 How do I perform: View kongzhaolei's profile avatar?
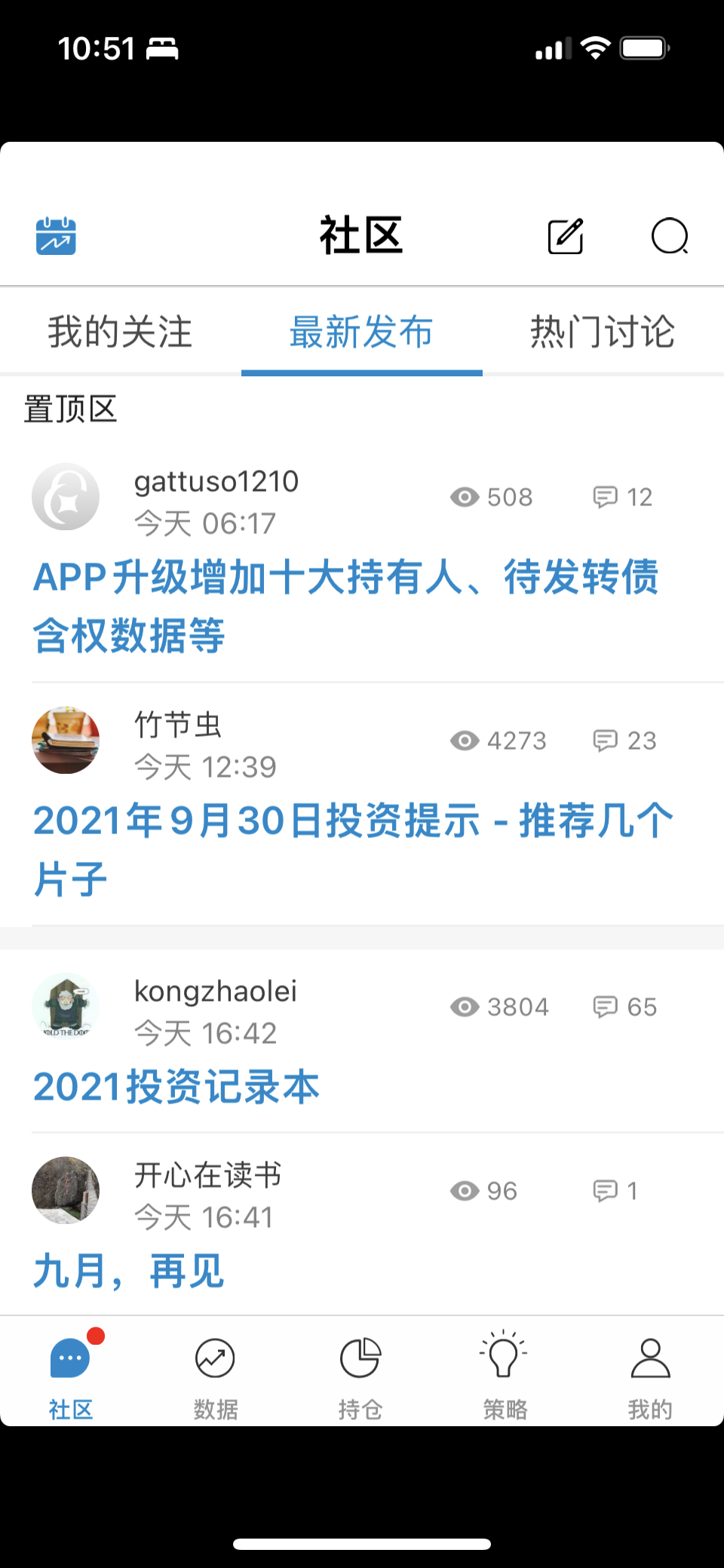(66, 1007)
